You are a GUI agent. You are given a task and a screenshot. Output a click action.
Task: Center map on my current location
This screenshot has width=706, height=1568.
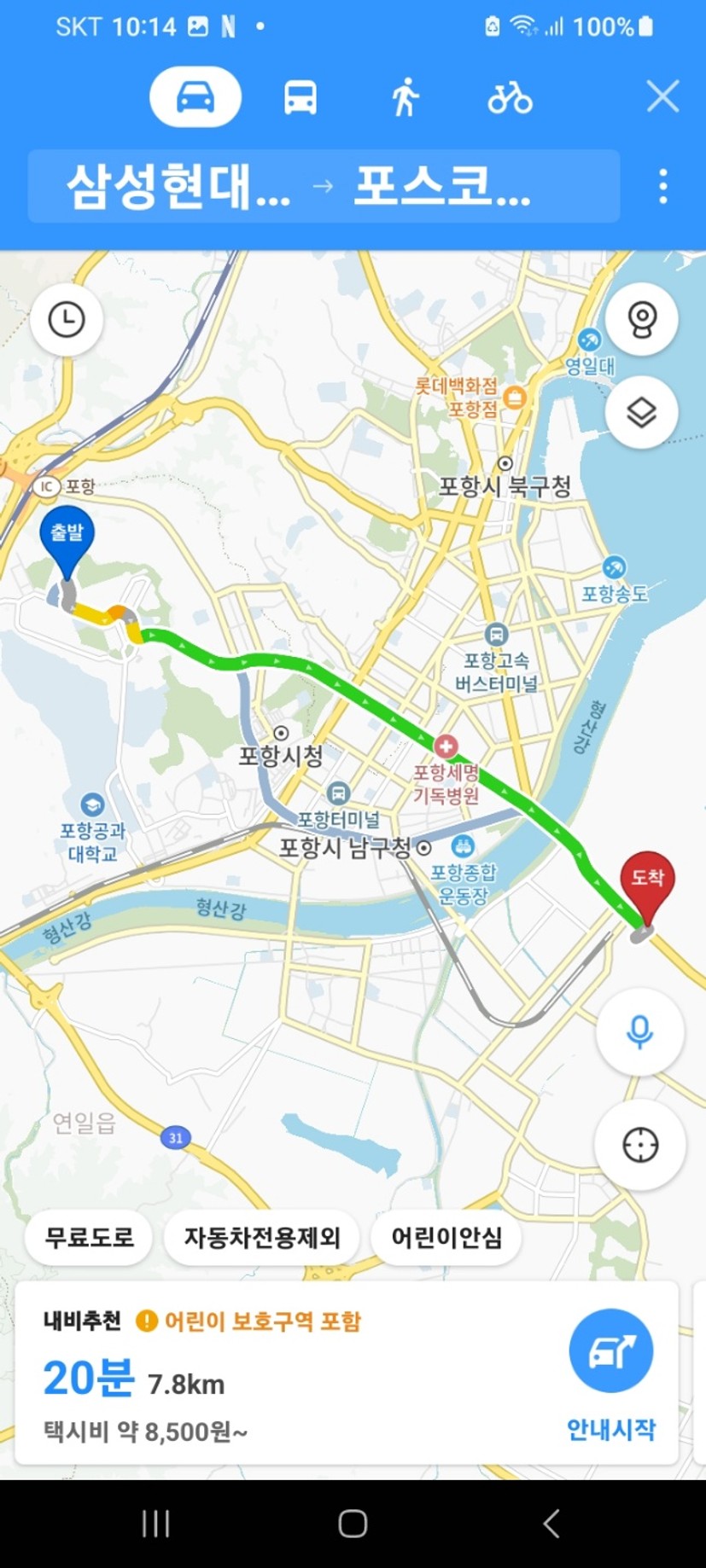click(x=639, y=1145)
